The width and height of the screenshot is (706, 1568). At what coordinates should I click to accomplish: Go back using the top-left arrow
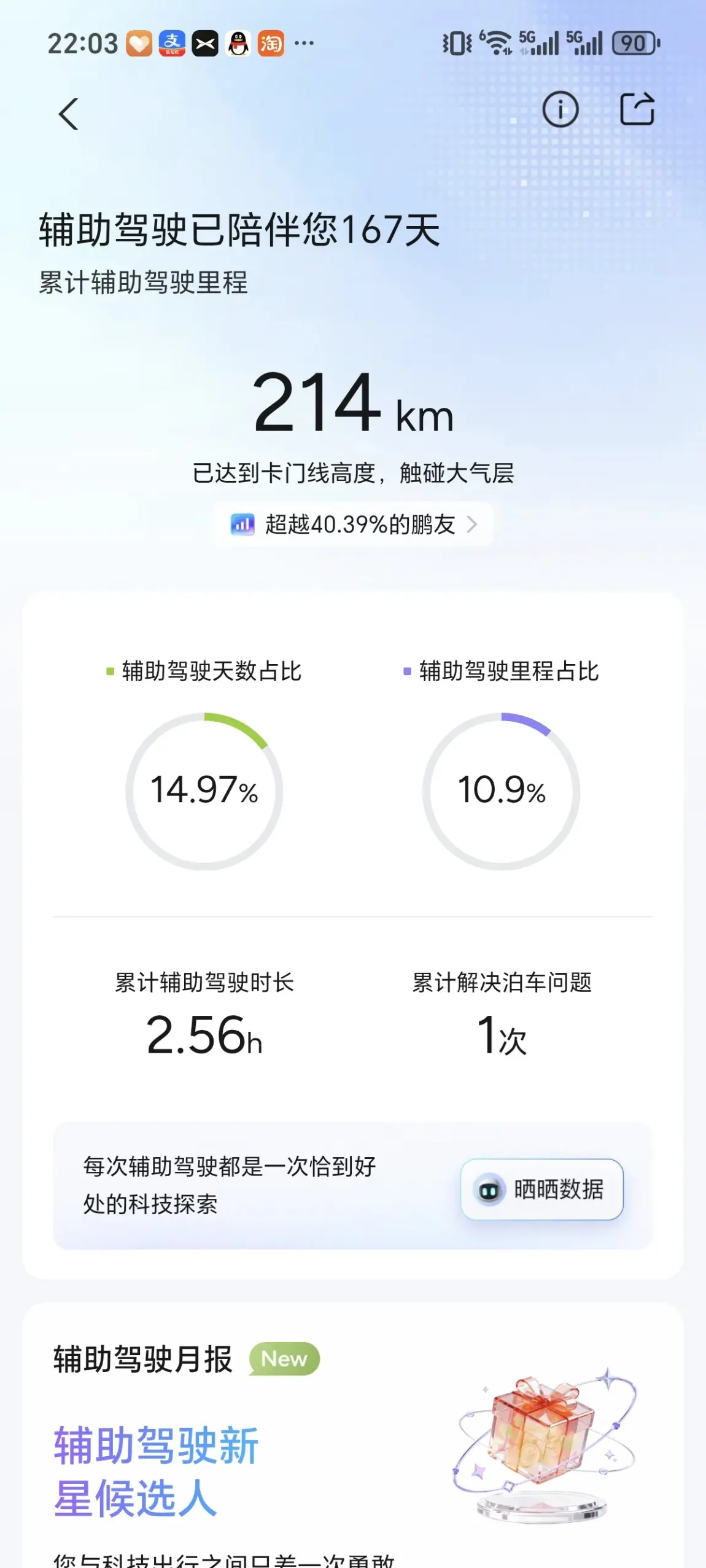[68, 114]
